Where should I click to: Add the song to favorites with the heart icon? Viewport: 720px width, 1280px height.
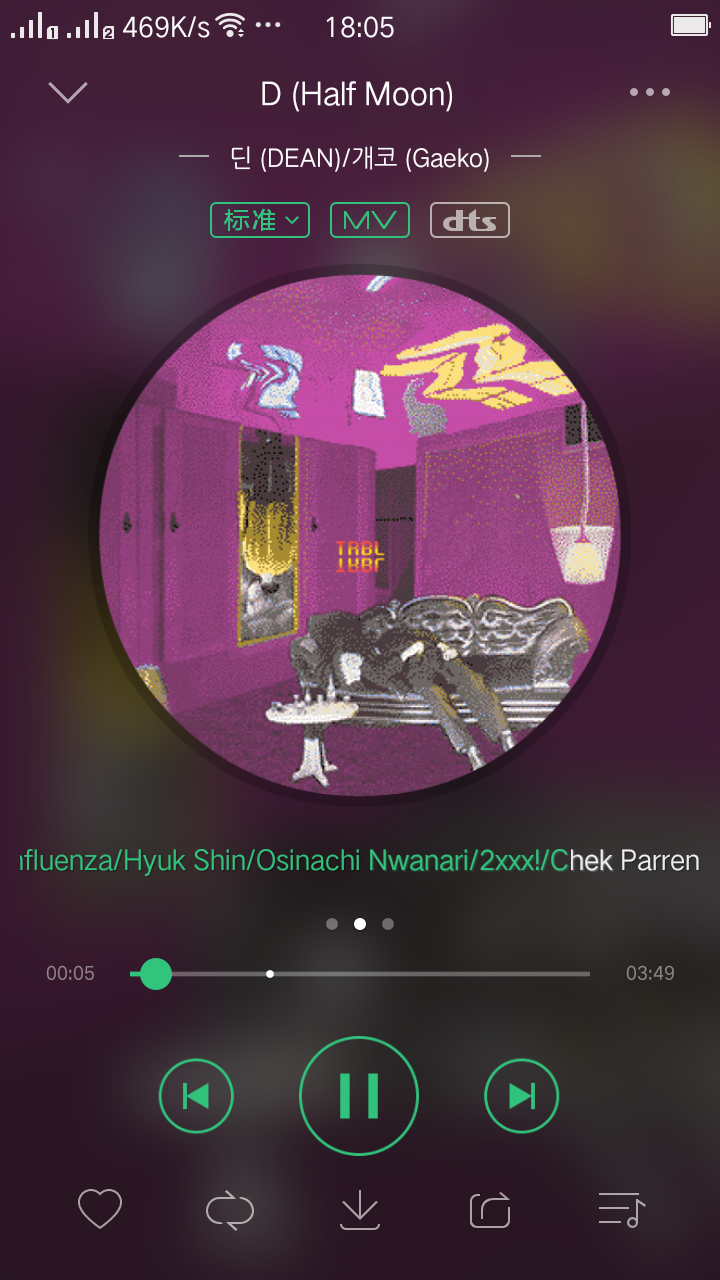(100, 1210)
